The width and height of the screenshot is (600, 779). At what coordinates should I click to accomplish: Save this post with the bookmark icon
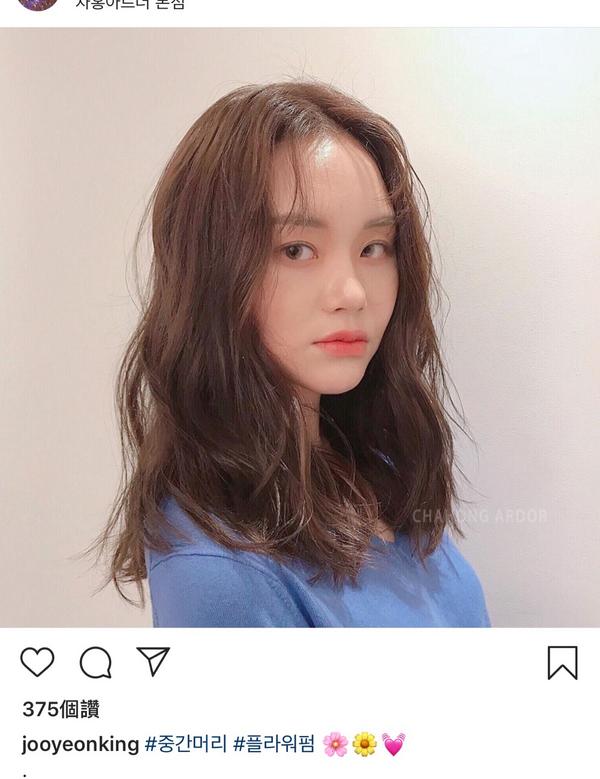(x=562, y=662)
